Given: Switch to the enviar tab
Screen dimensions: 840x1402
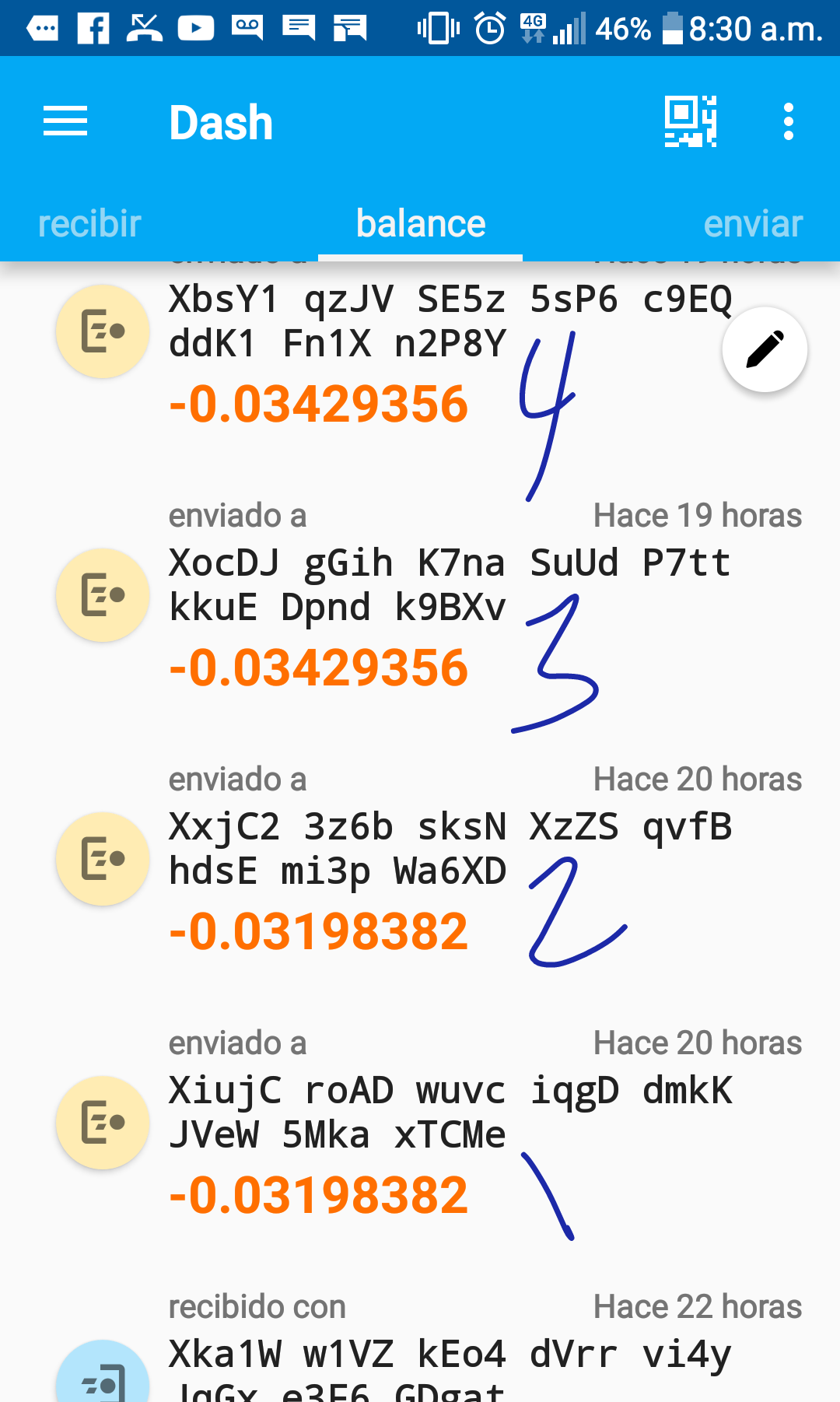Looking at the screenshot, I should (x=753, y=224).
